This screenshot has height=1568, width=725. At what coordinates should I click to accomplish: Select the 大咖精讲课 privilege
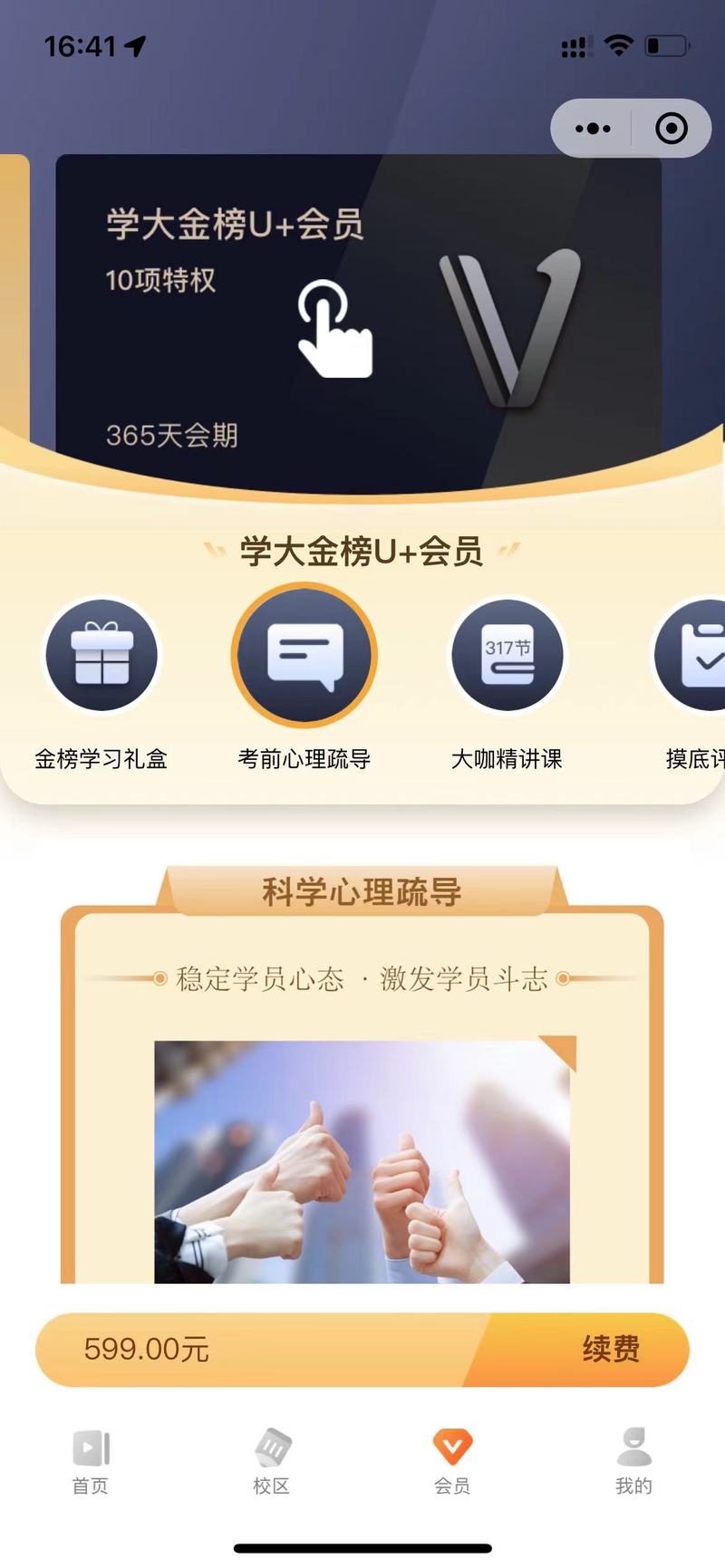(x=507, y=686)
